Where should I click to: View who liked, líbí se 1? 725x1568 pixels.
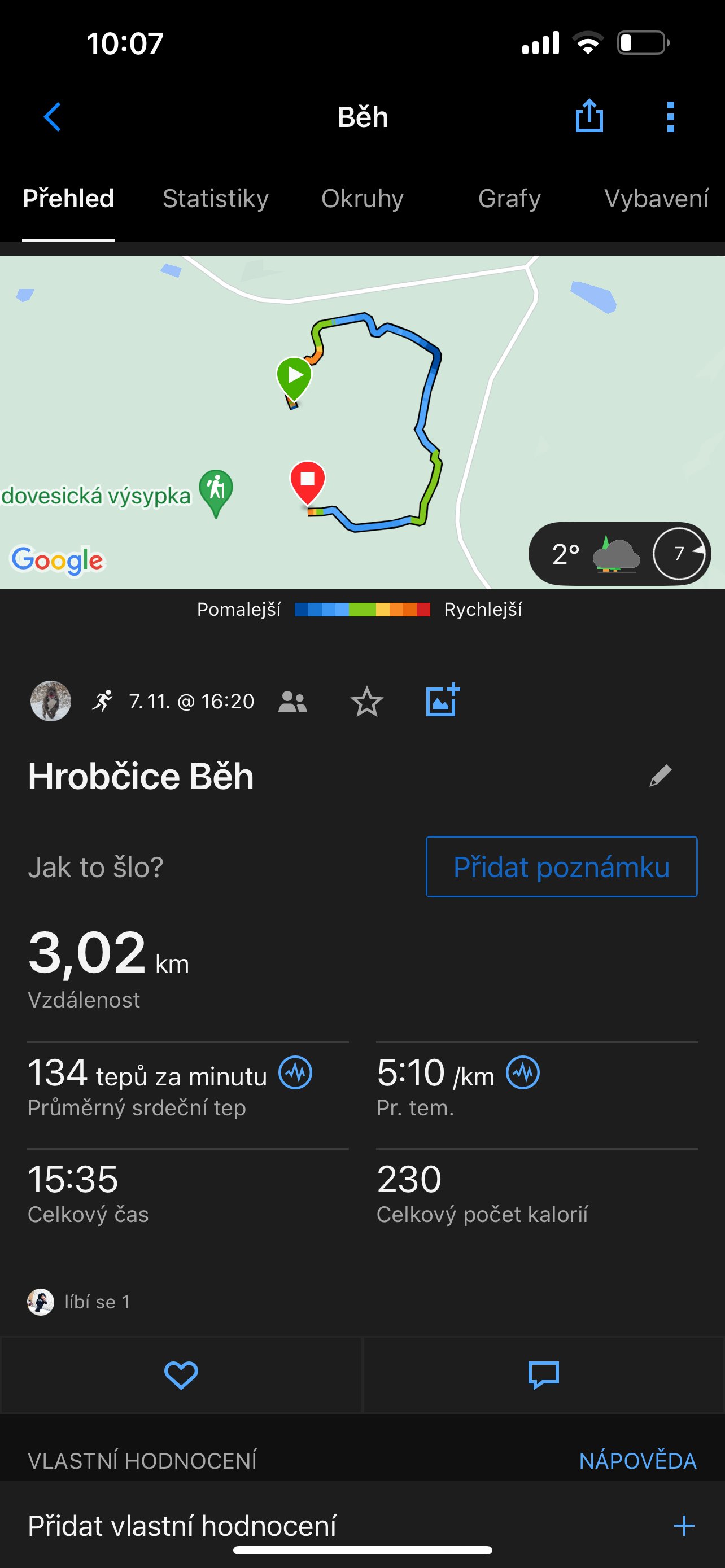(x=79, y=1302)
